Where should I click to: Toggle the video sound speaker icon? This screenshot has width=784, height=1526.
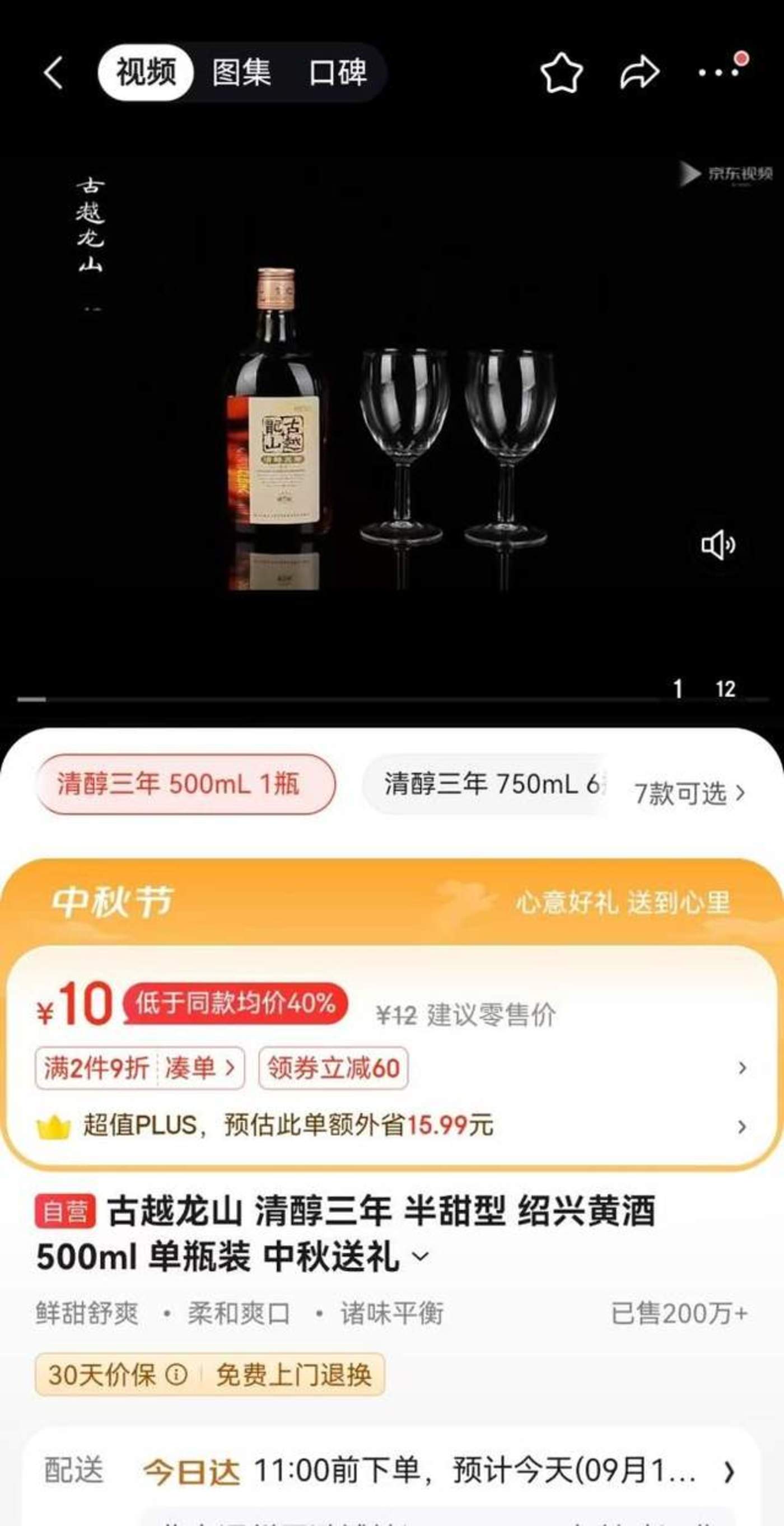717,544
